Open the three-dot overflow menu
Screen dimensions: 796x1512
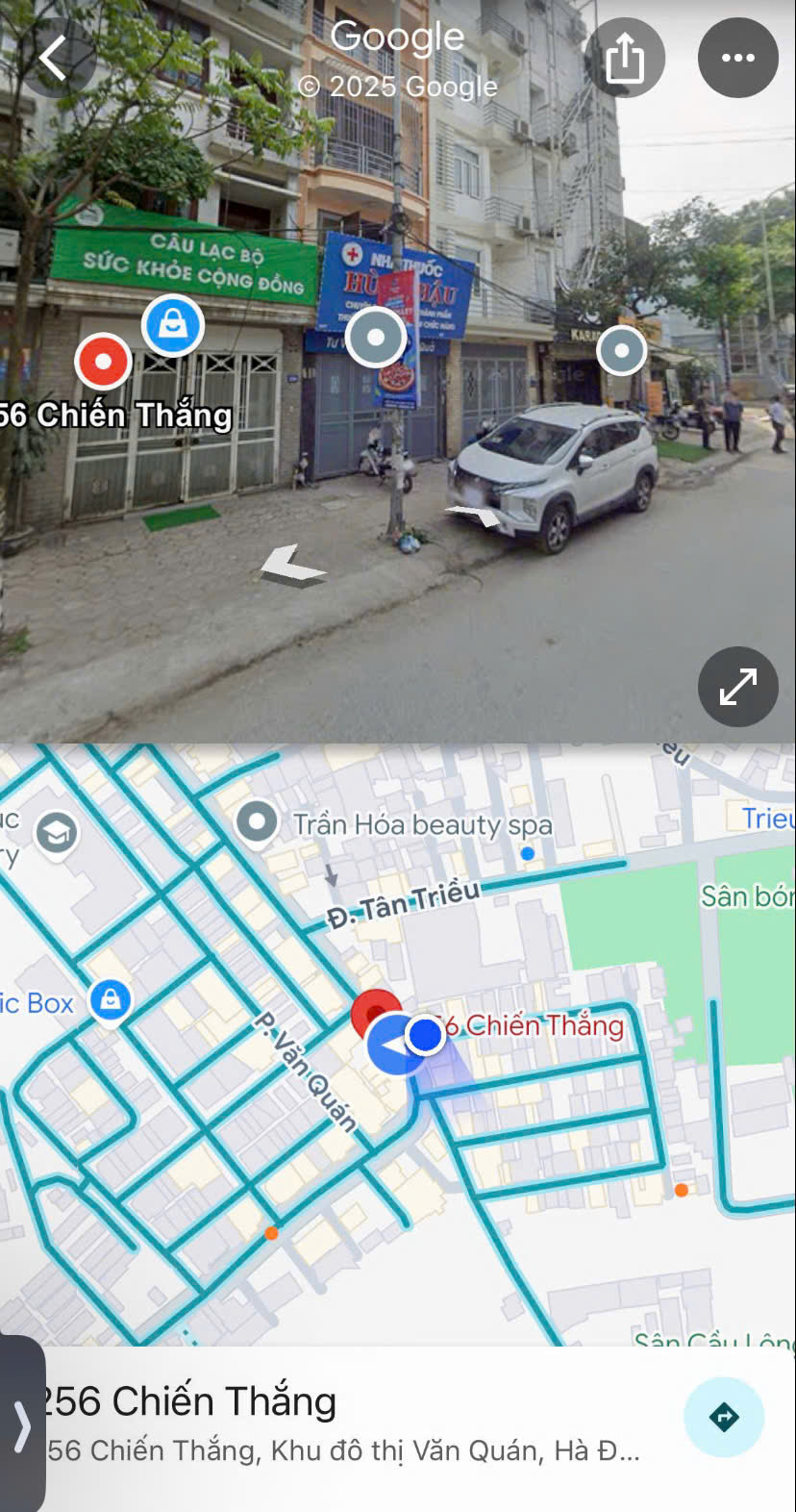(737, 58)
